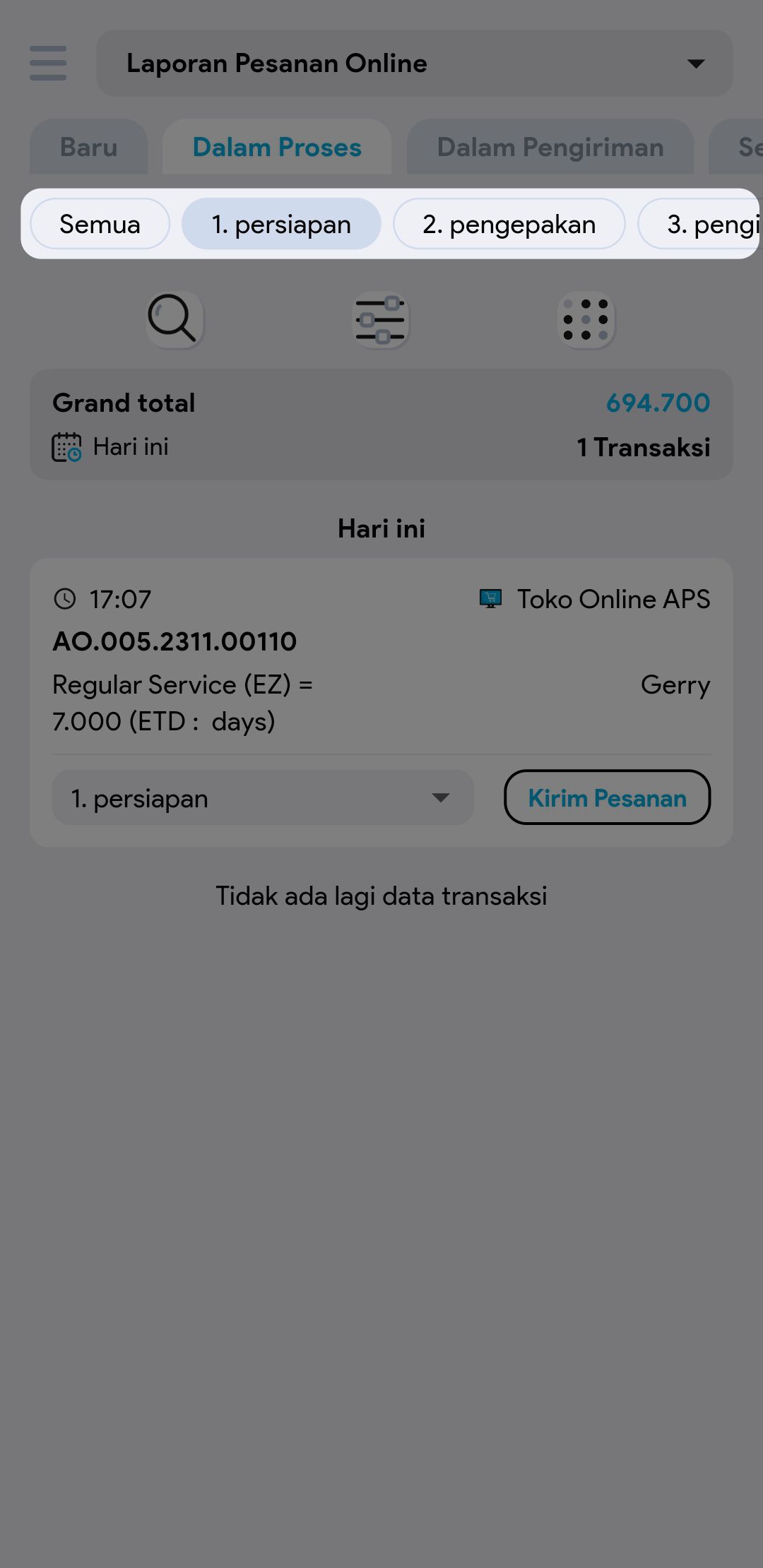Tap the Kirim Pesanan button

click(x=607, y=798)
